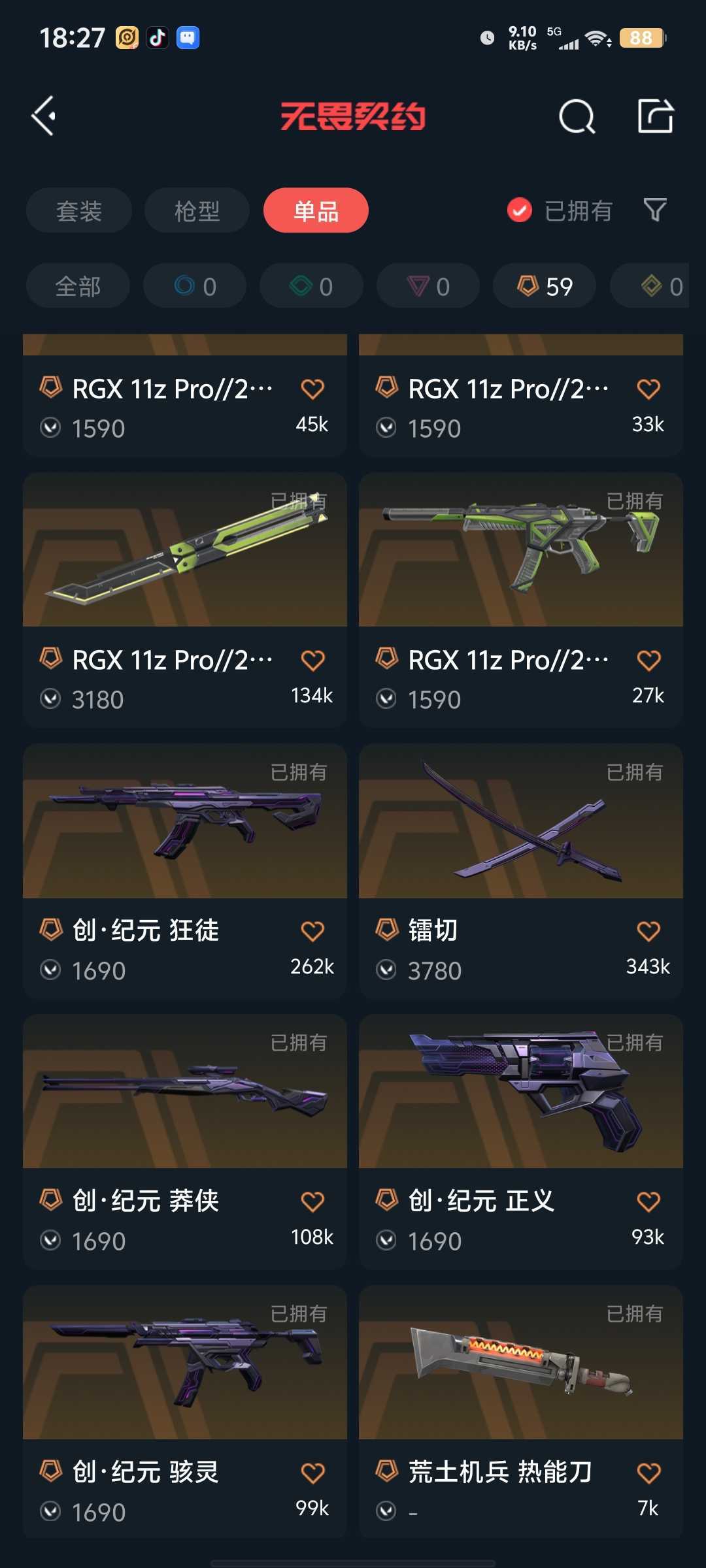Toggle the 已拥有 checkbox
The height and width of the screenshot is (1568, 706).
[x=520, y=210]
